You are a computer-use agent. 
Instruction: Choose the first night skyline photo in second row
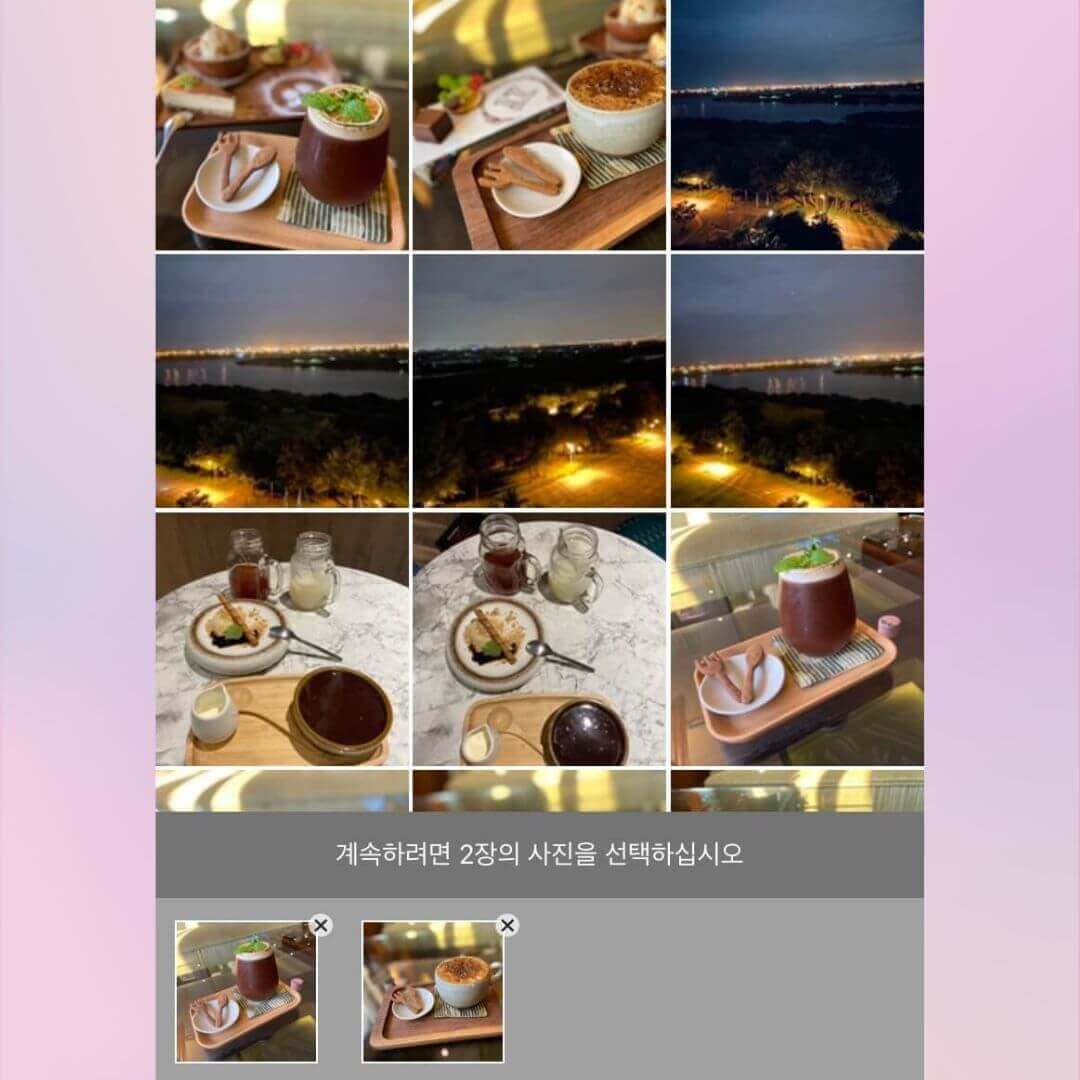pos(282,381)
